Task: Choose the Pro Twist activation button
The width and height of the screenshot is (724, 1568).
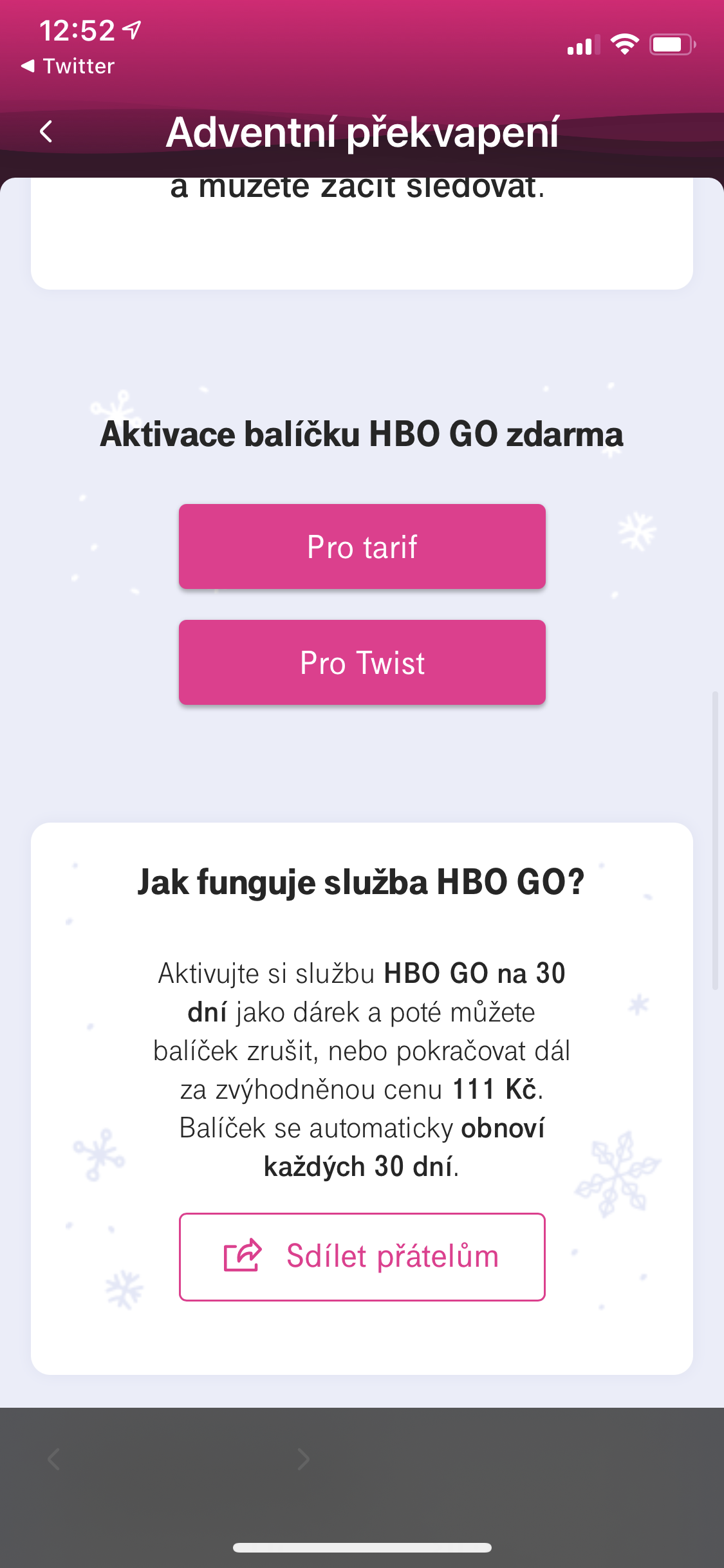Action: [x=362, y=662]
